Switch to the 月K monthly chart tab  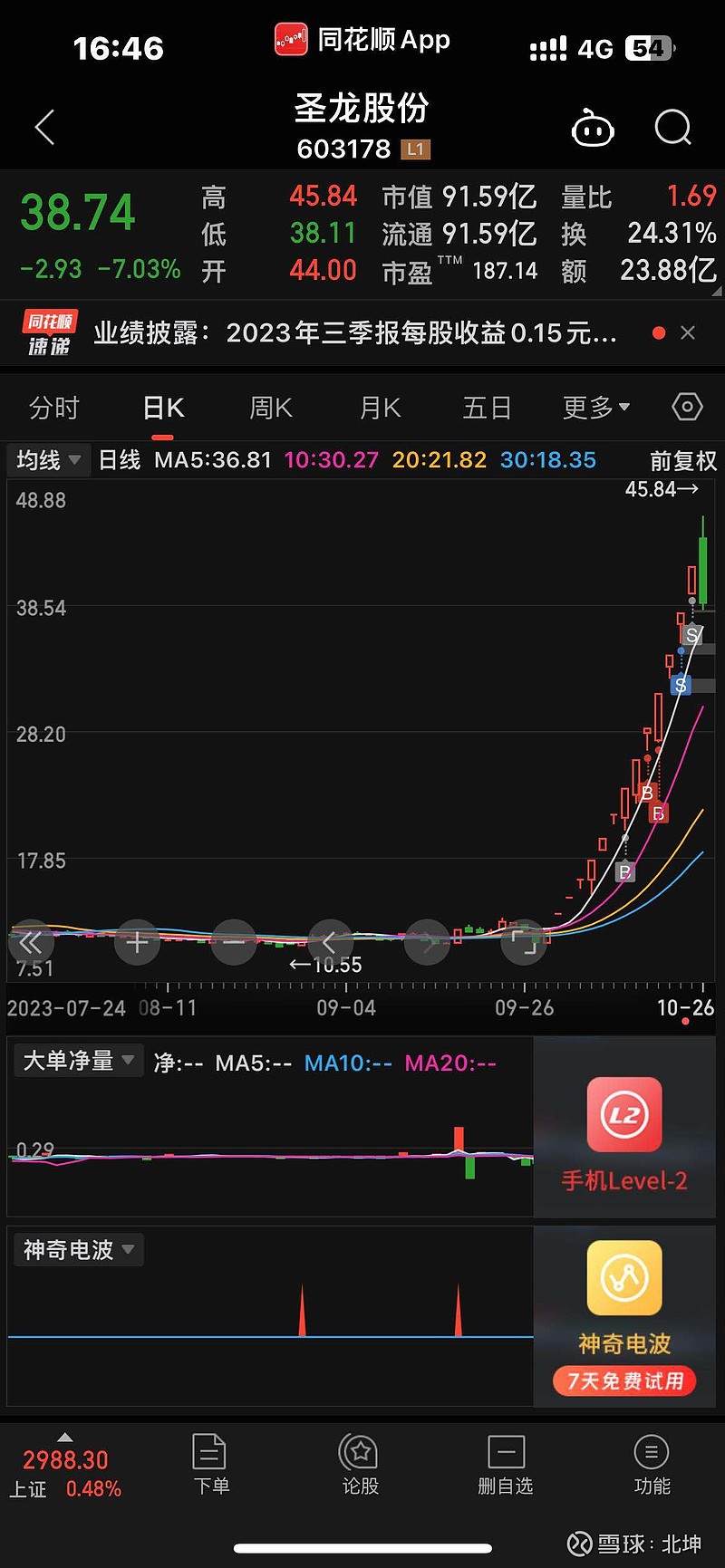[x=379, y=408]
